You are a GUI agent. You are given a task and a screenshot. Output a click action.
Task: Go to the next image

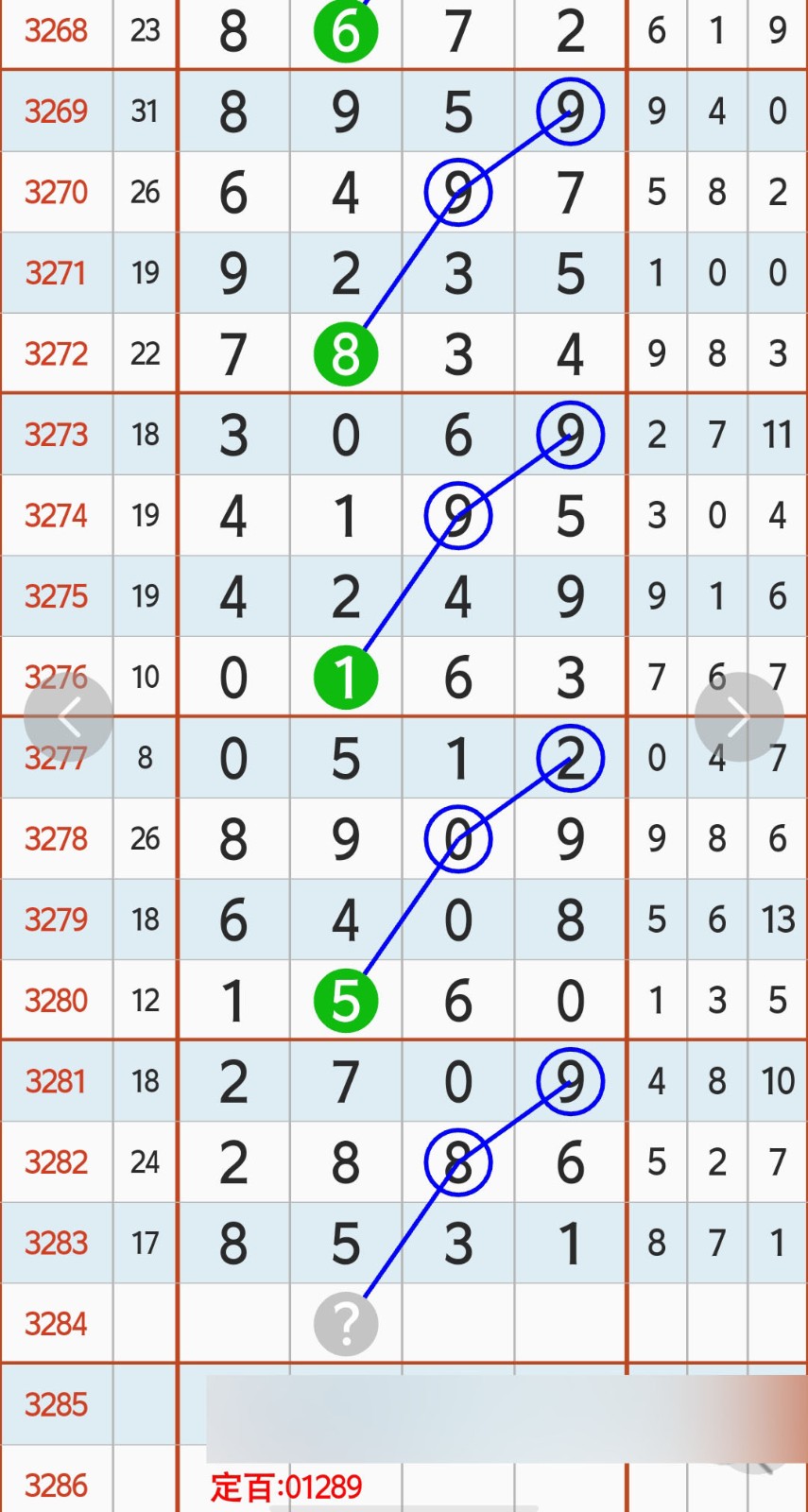point(739,717)
